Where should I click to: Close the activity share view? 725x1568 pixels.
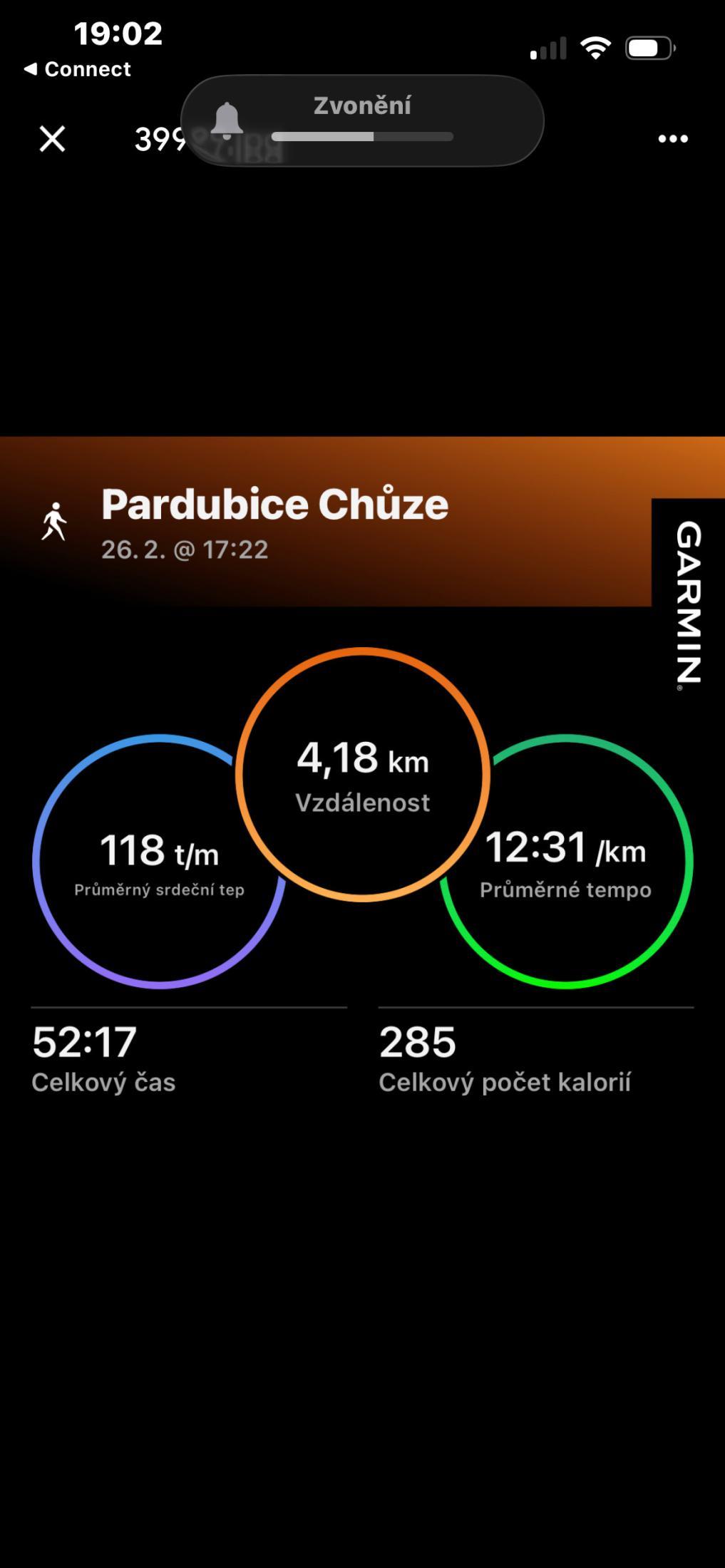tap(52, 139)
